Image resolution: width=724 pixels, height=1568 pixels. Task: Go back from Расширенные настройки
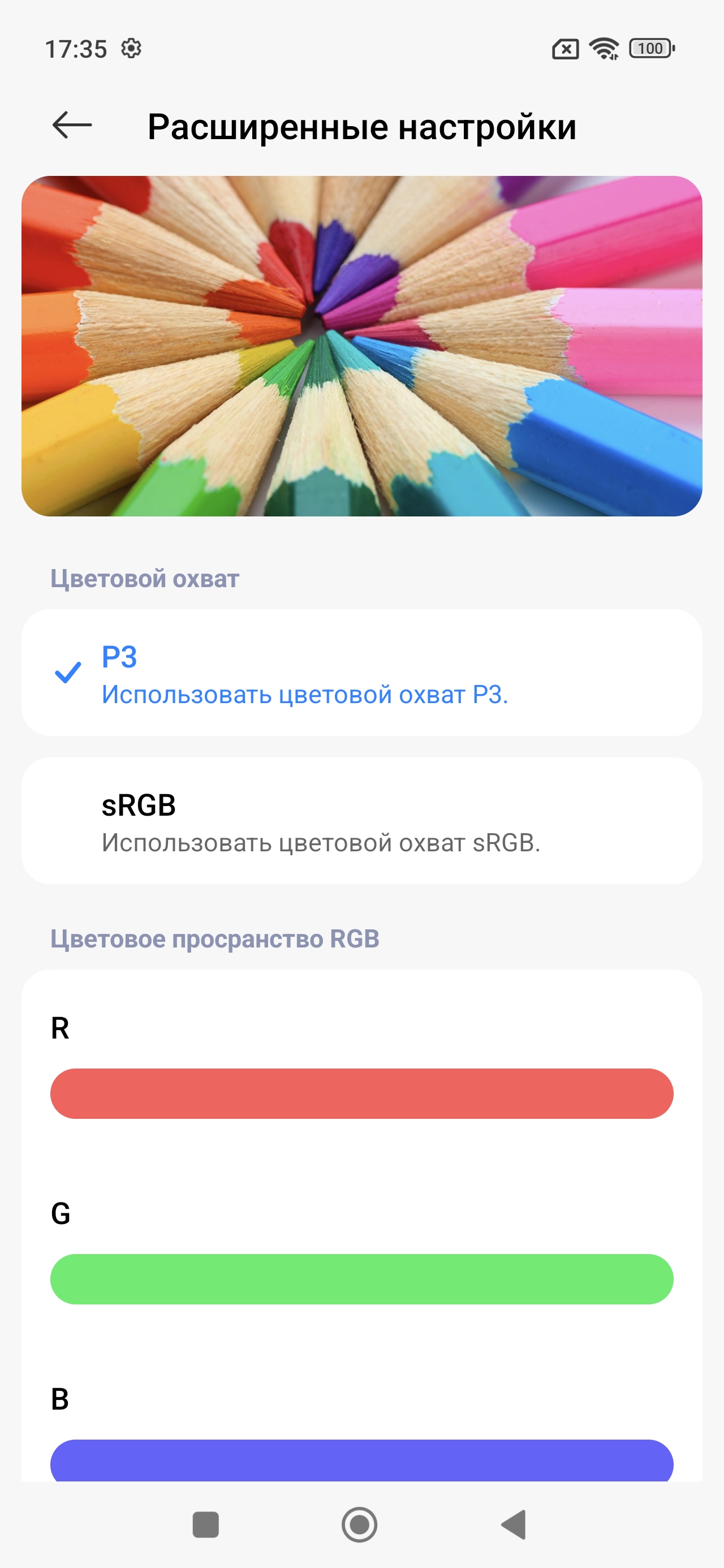pyautogui.click(x=72, y=126)
